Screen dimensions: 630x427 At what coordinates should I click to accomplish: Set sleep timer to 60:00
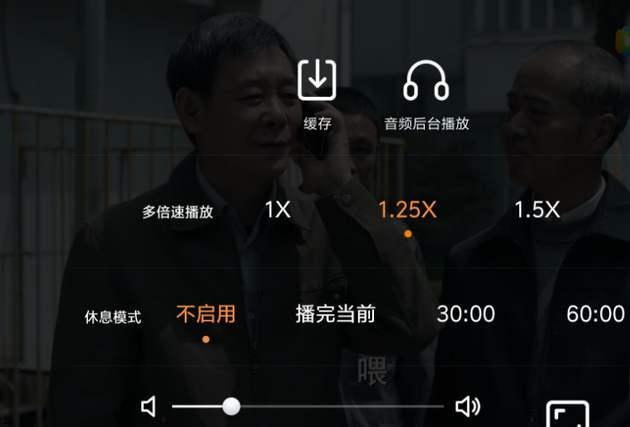coord(595,314)
